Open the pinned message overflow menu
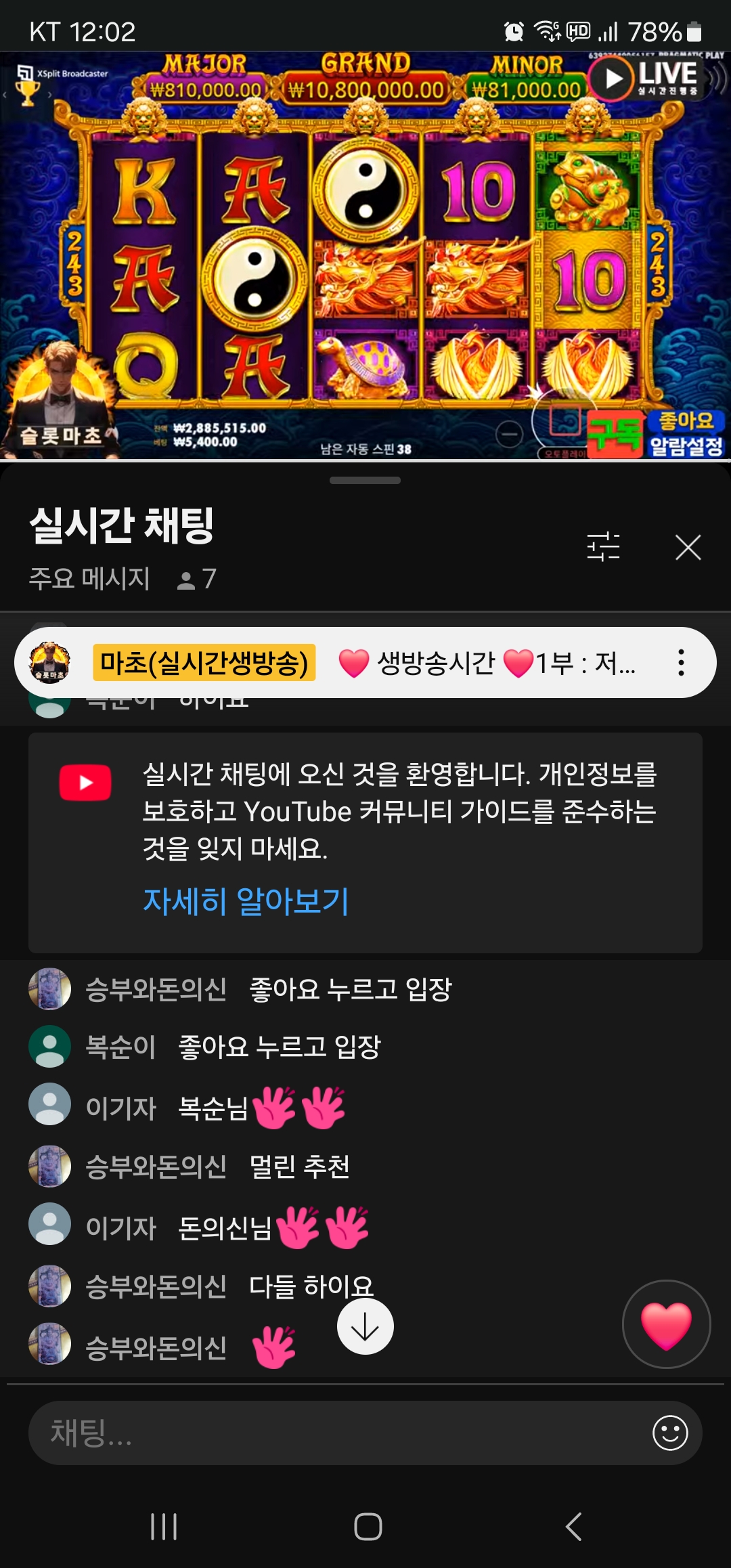The height and width of the screenshot is (1568, 731). (x=681, y=663)
